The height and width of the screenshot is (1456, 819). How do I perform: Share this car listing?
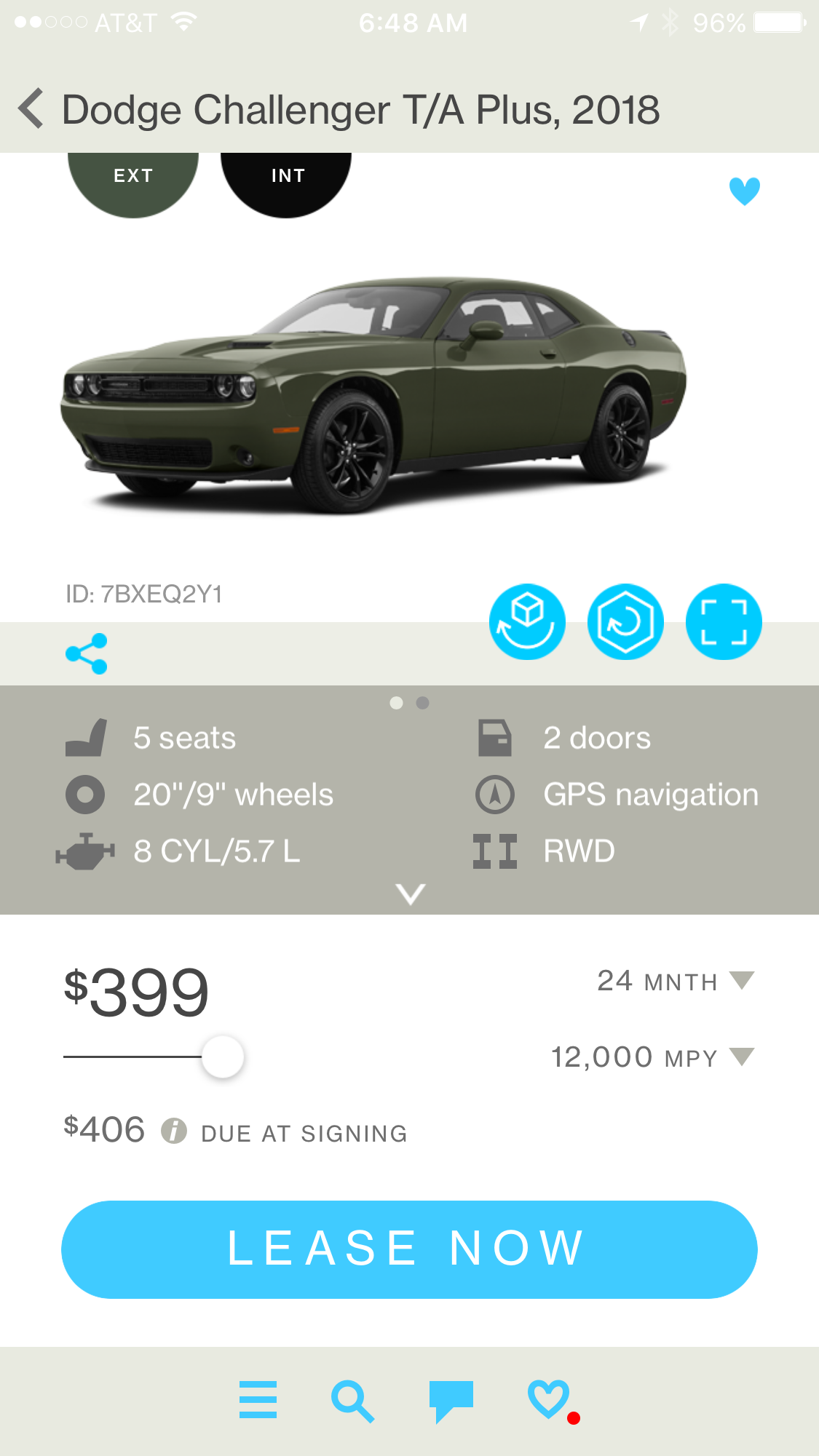[87, 653]
